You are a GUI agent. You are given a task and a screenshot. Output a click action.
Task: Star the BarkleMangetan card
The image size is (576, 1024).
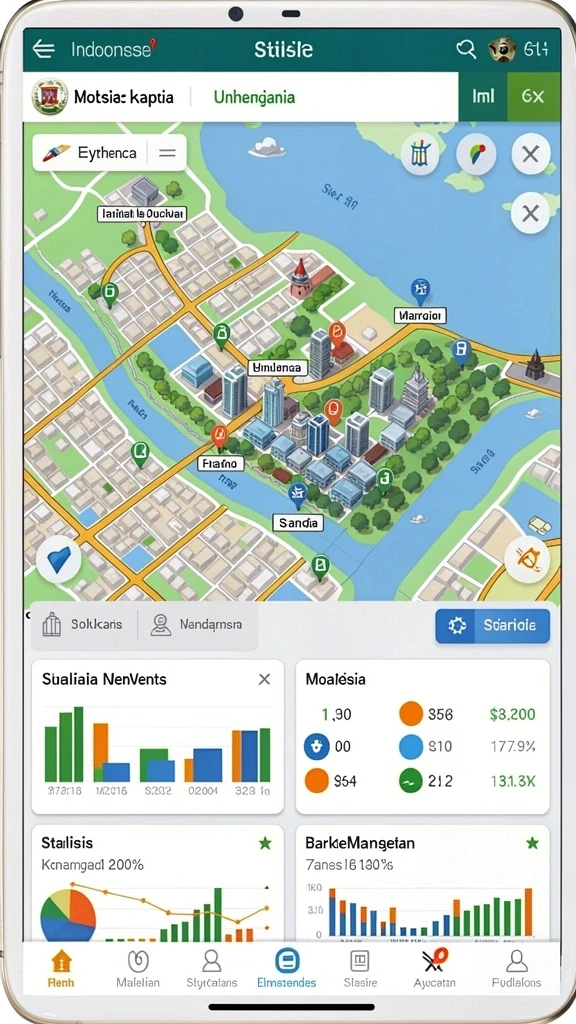pos(533,842)
